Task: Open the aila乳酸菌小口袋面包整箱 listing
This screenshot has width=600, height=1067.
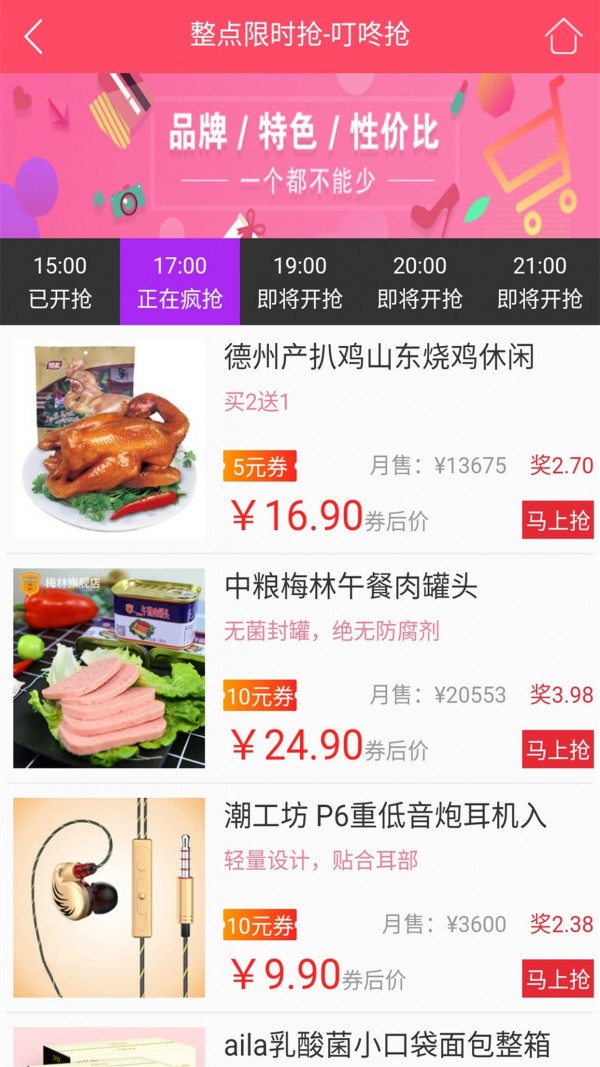Action: click(387, 1045)
